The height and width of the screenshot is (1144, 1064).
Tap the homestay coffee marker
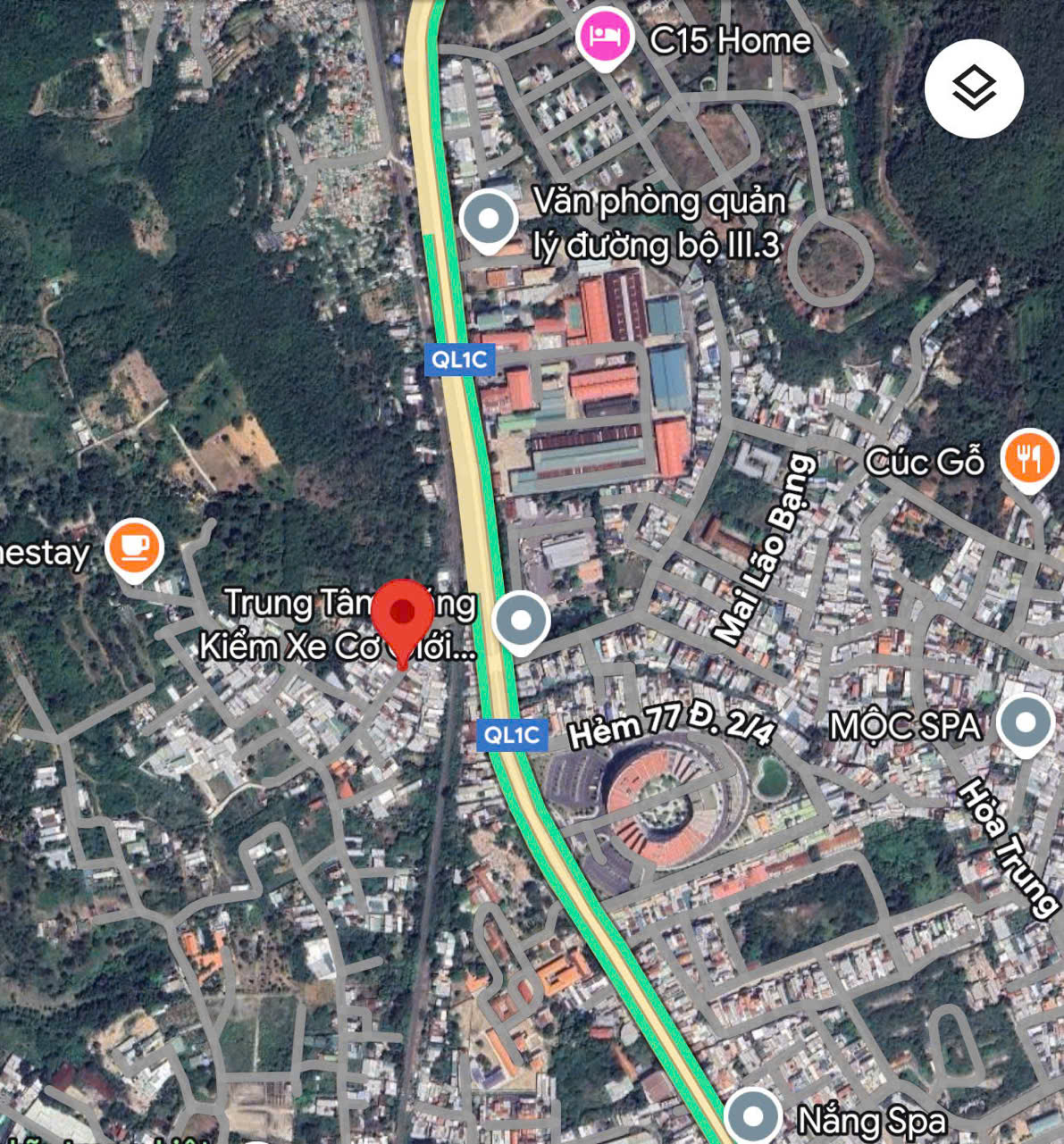click(134, 547)
